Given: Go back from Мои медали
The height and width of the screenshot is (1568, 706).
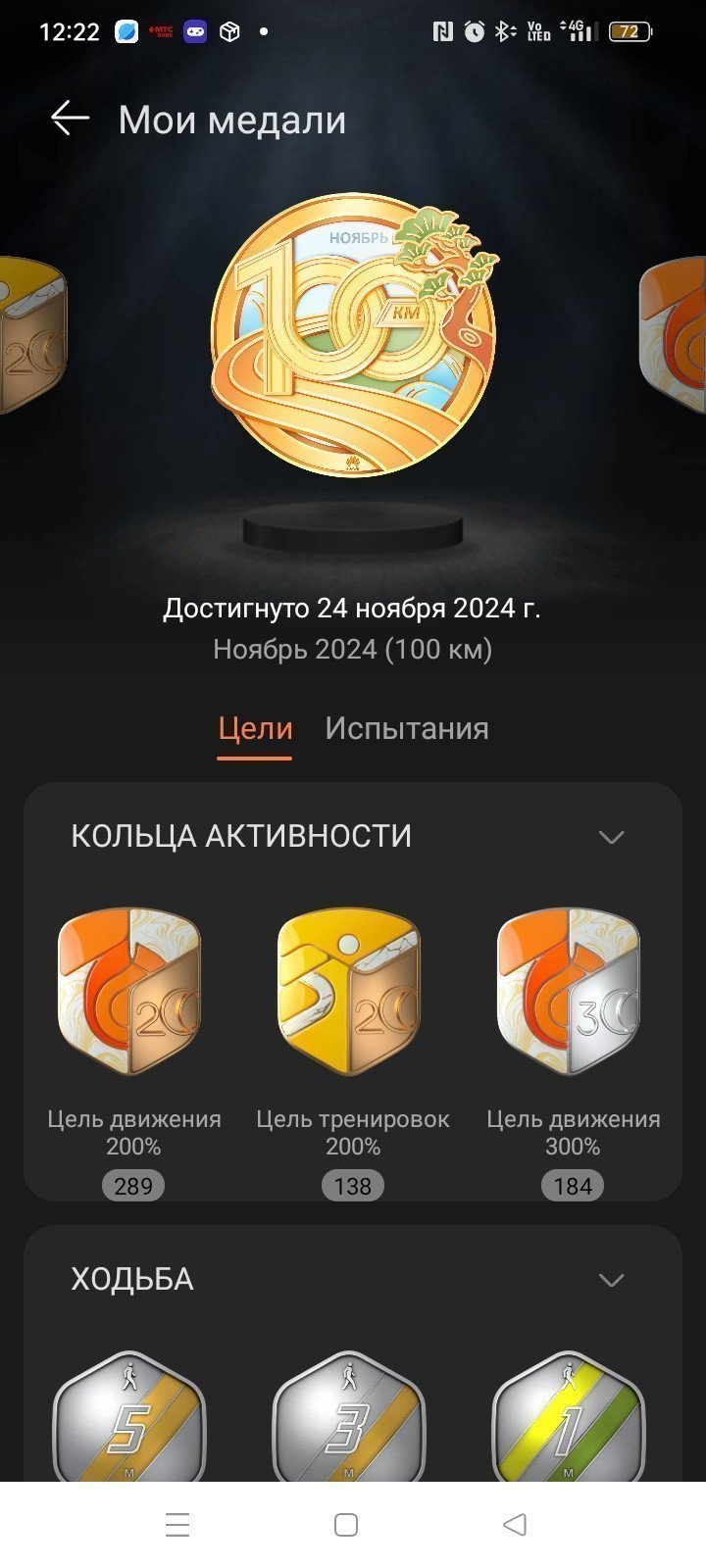Looking at the screenshot, I should pyautogui.click(x=70, y=119).
